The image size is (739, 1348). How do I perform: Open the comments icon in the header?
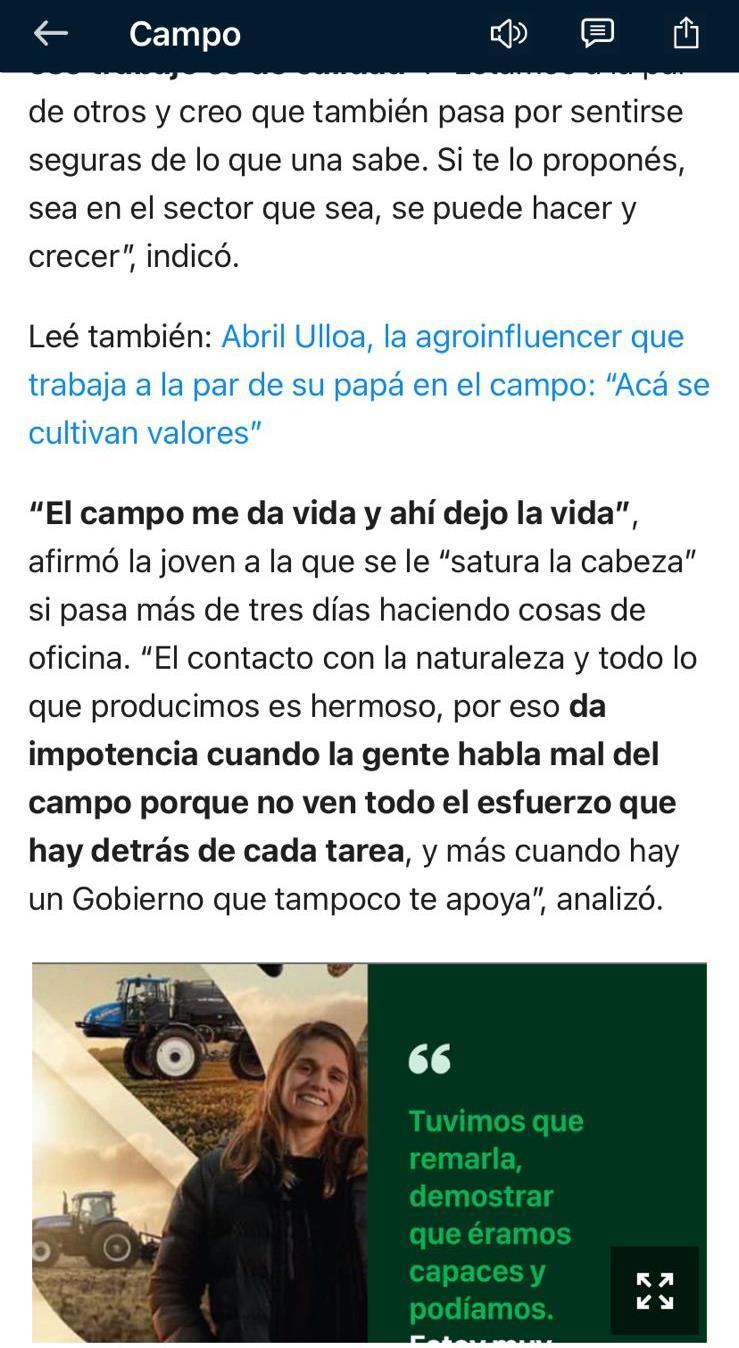[x=597, y=34]
